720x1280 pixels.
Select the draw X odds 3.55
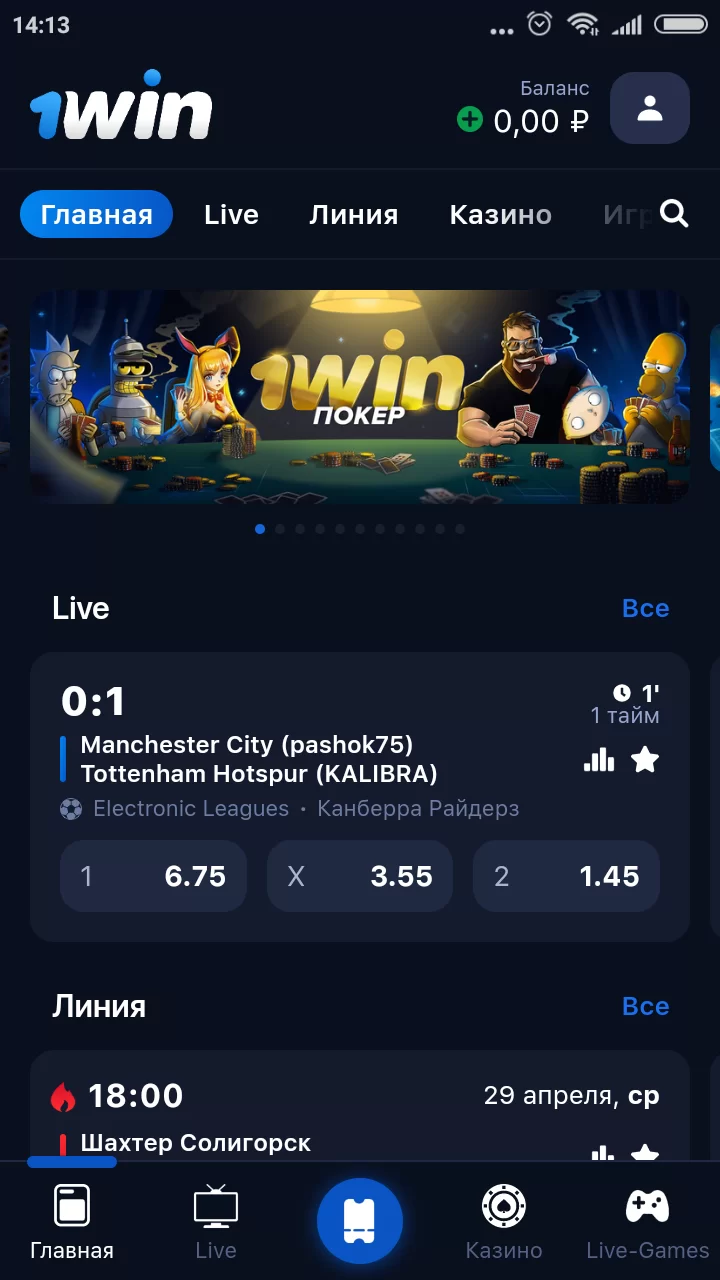[x=359, y=876]
